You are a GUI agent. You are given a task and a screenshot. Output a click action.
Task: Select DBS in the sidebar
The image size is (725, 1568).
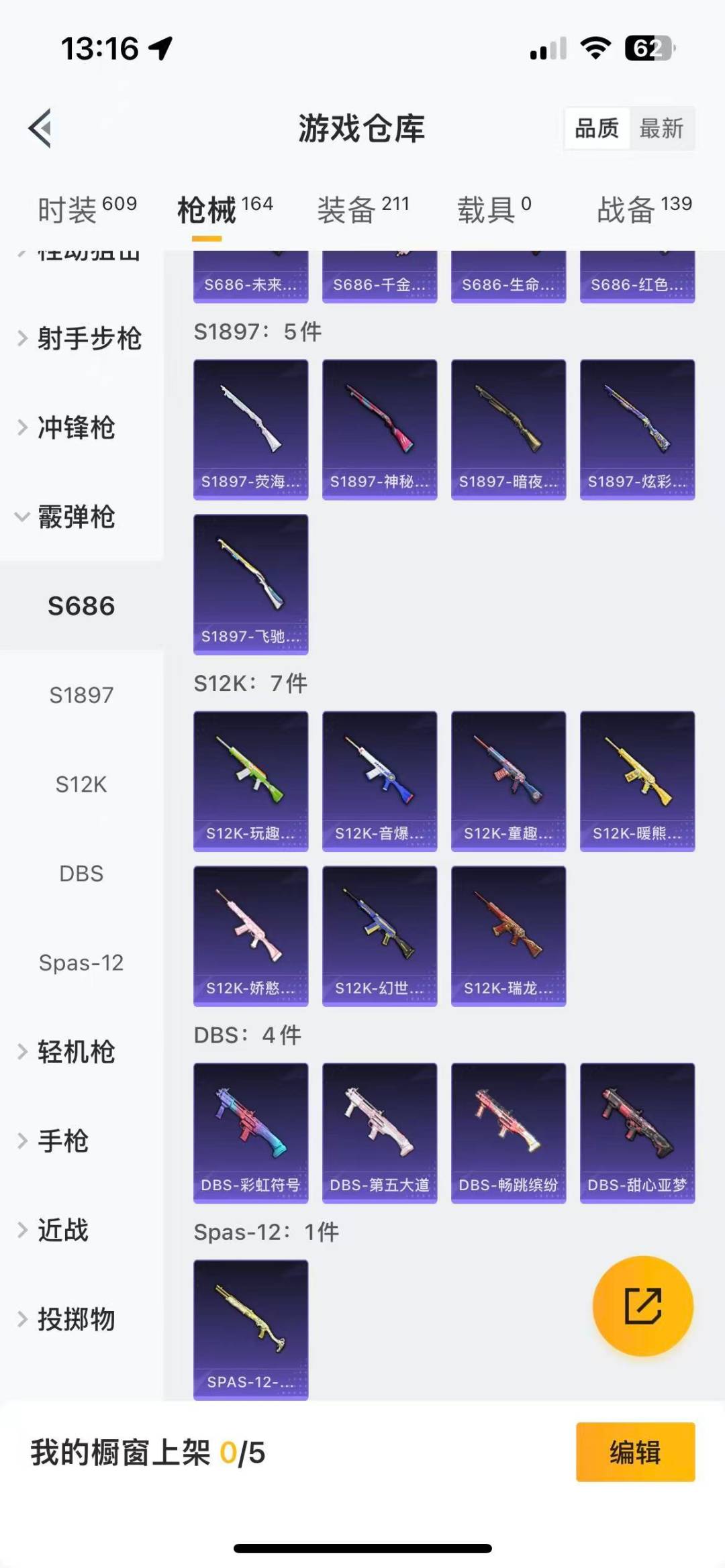click(81, 874)
